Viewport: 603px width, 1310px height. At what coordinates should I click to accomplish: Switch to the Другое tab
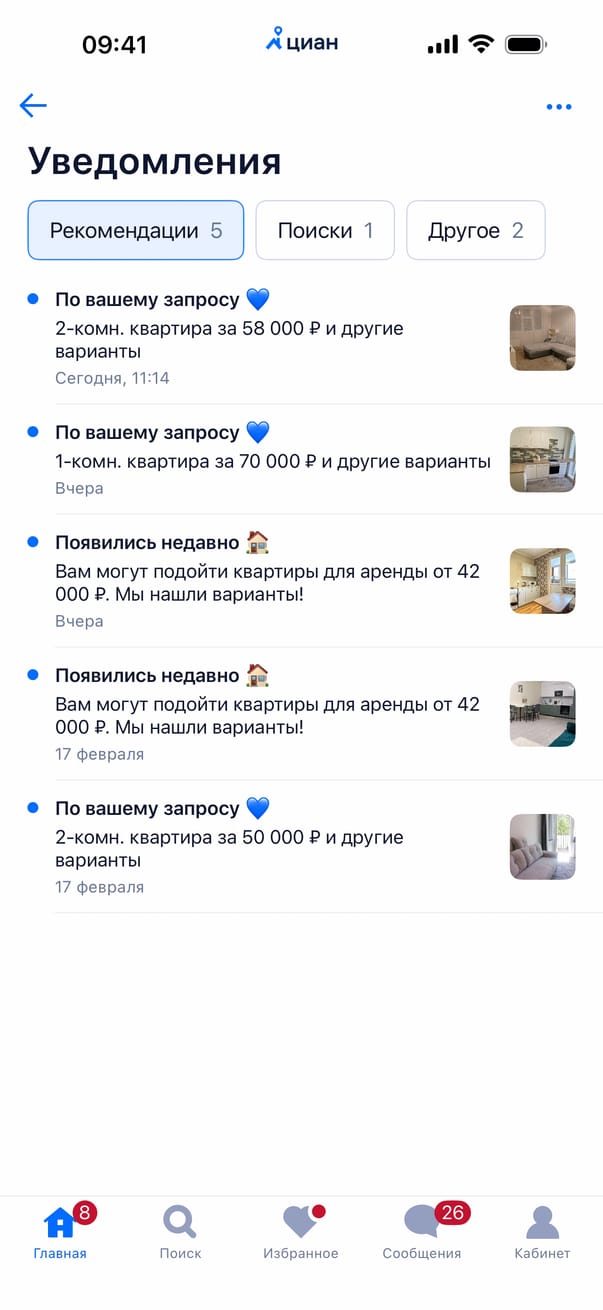475,231
